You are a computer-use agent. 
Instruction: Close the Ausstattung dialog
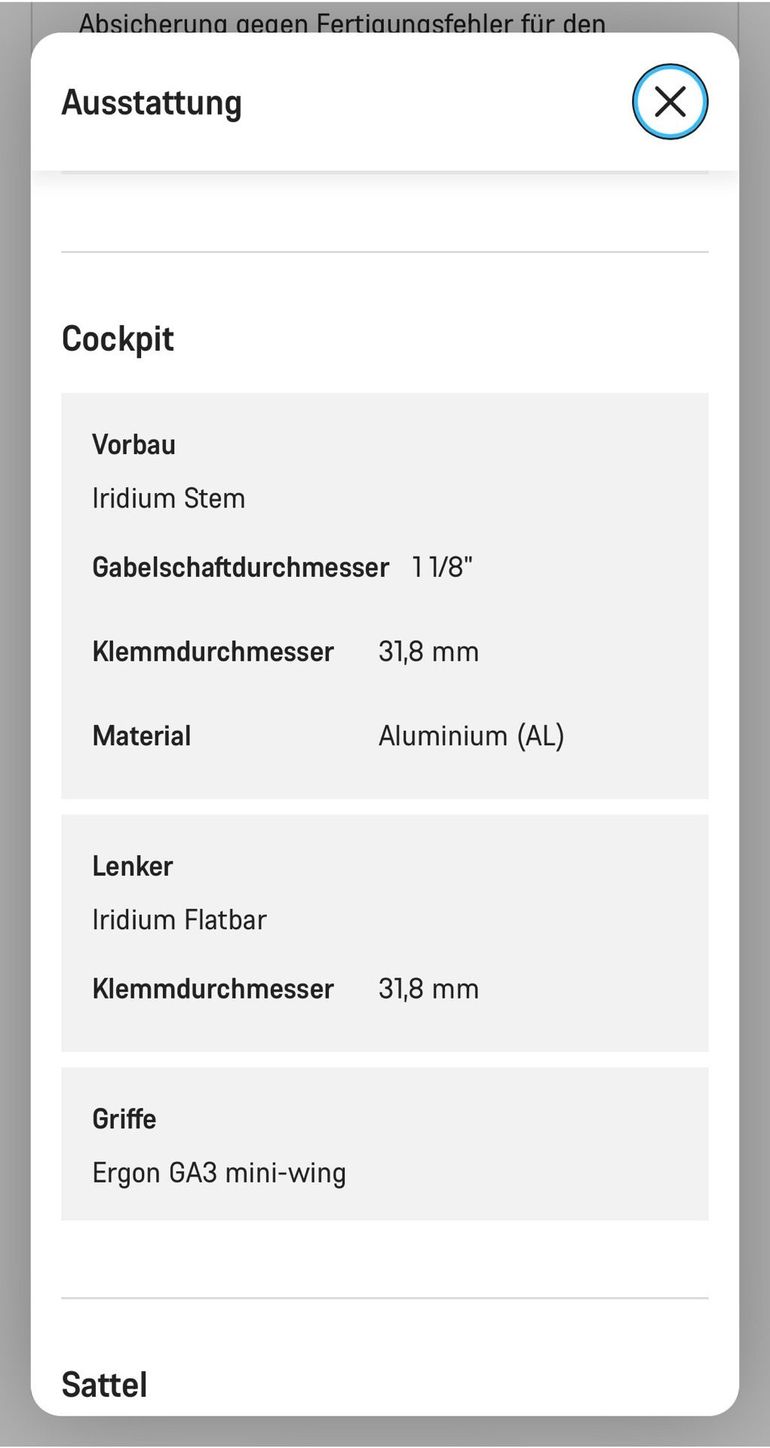670,102
